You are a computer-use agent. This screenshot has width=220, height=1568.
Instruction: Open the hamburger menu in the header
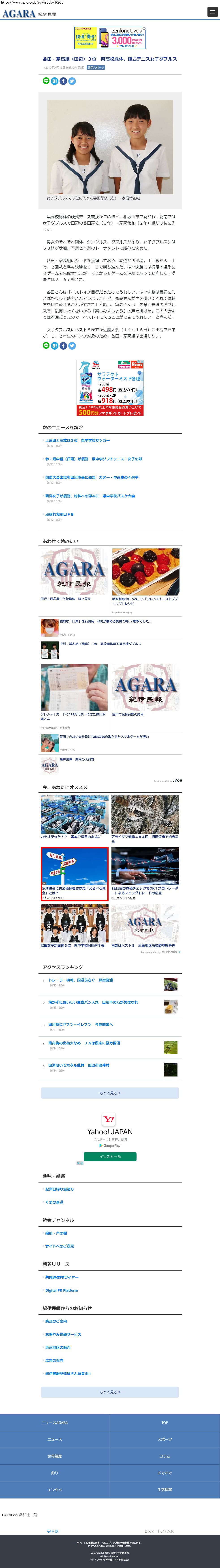point(212,12)
